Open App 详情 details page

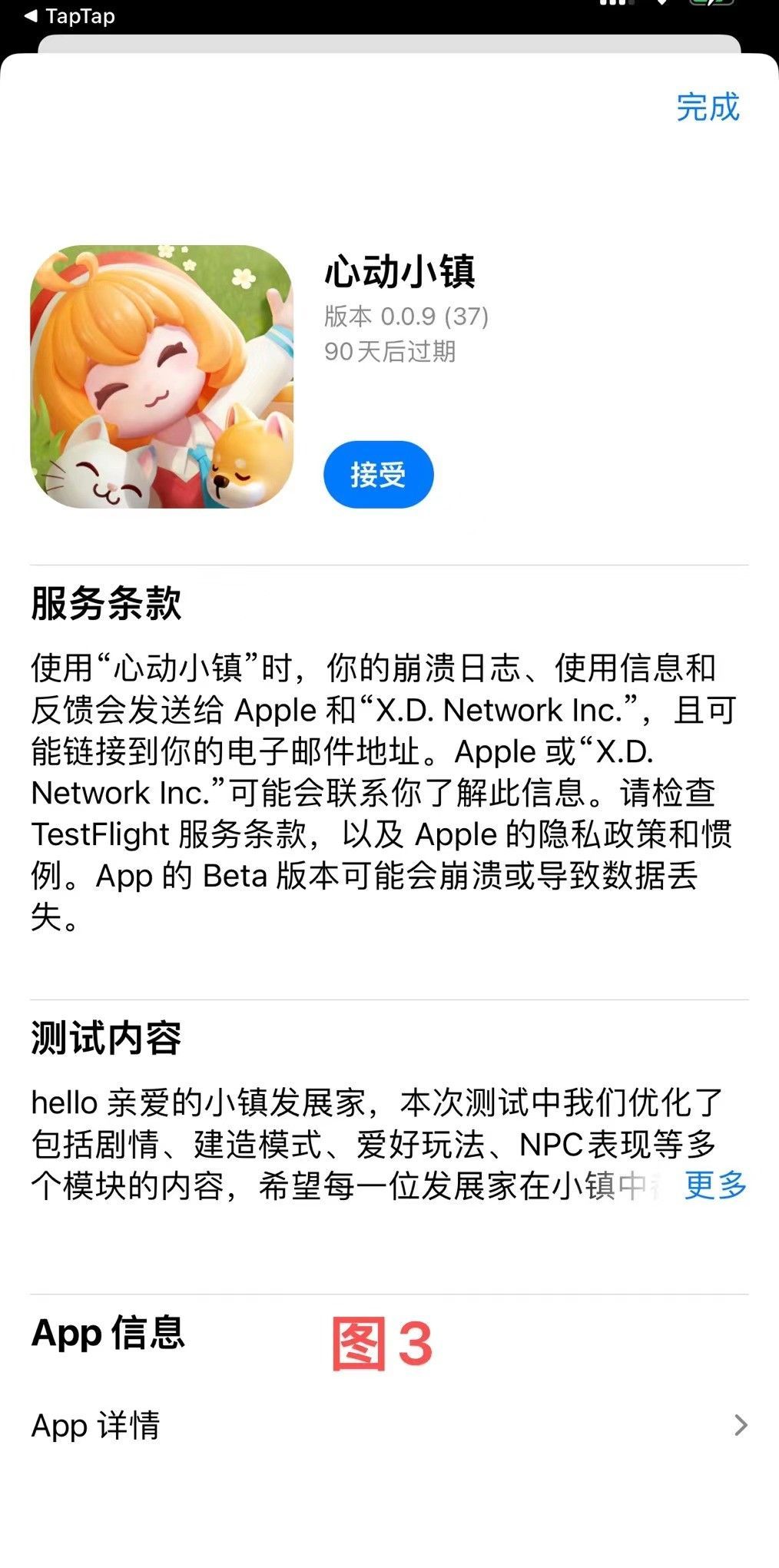(94, 1425)
